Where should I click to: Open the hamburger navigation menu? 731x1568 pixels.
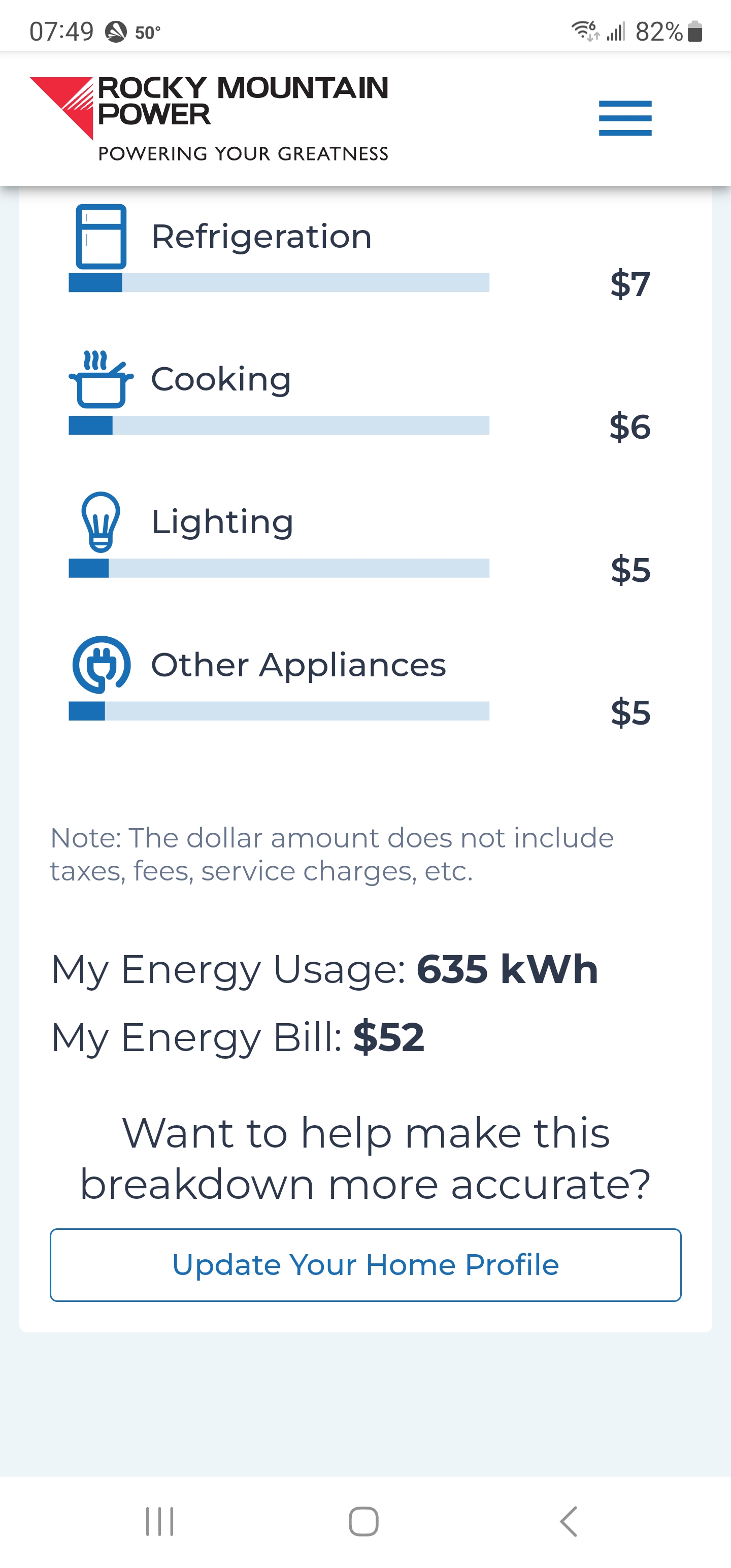(625, 118)
